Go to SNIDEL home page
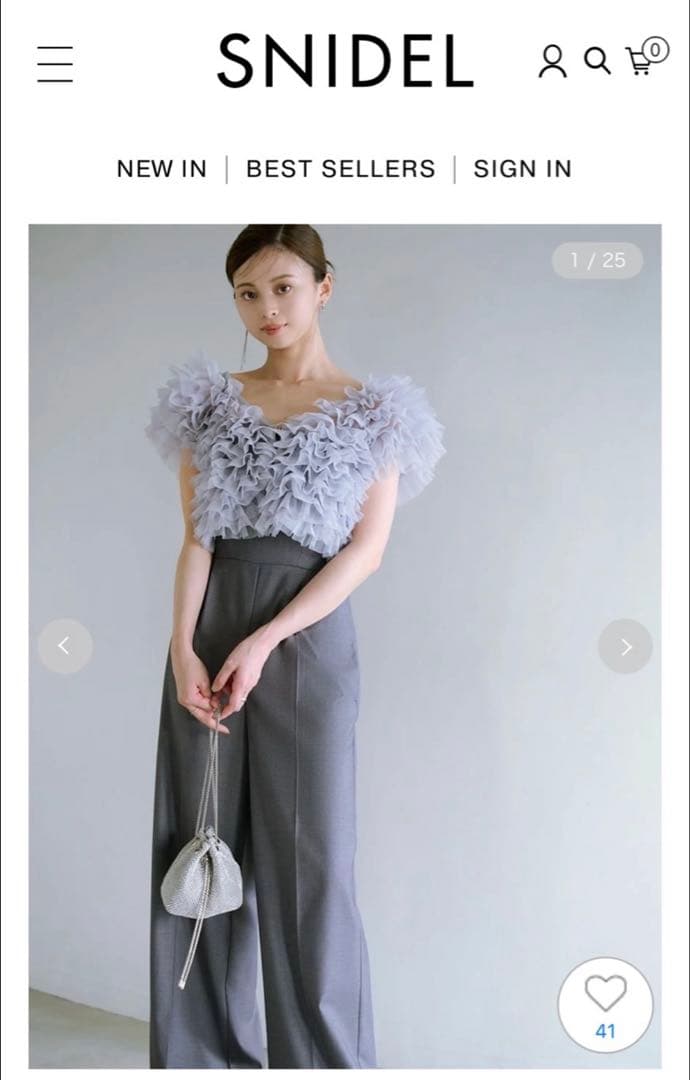This screenshot has width=690, height=1080. [345, 62]
